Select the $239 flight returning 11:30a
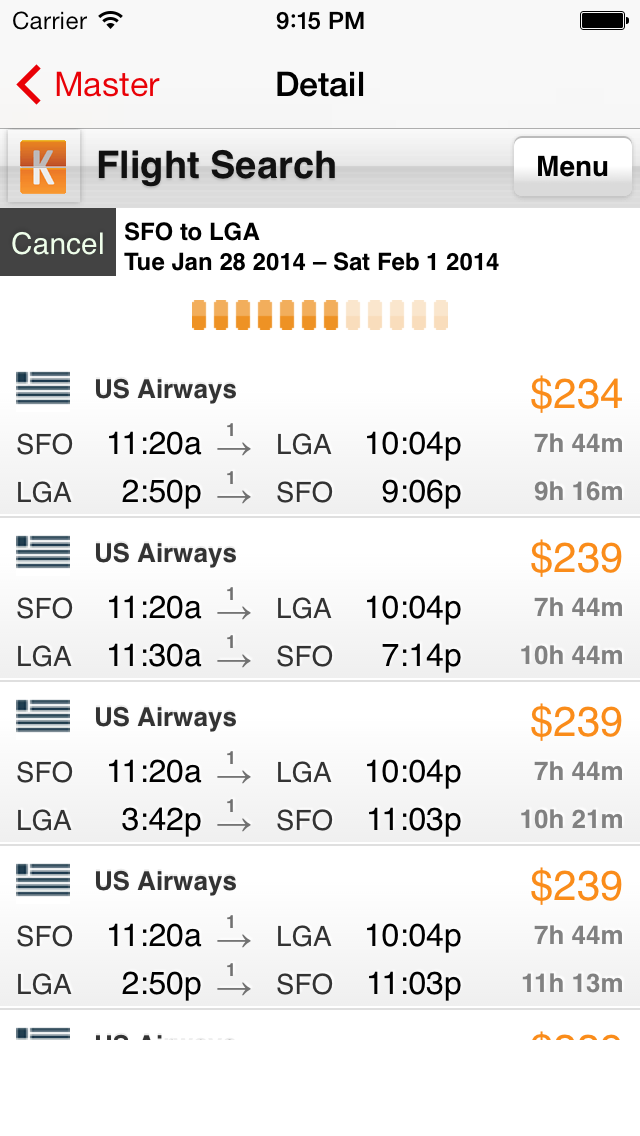Screen dimensions: 640x1136 click(320, 600)
